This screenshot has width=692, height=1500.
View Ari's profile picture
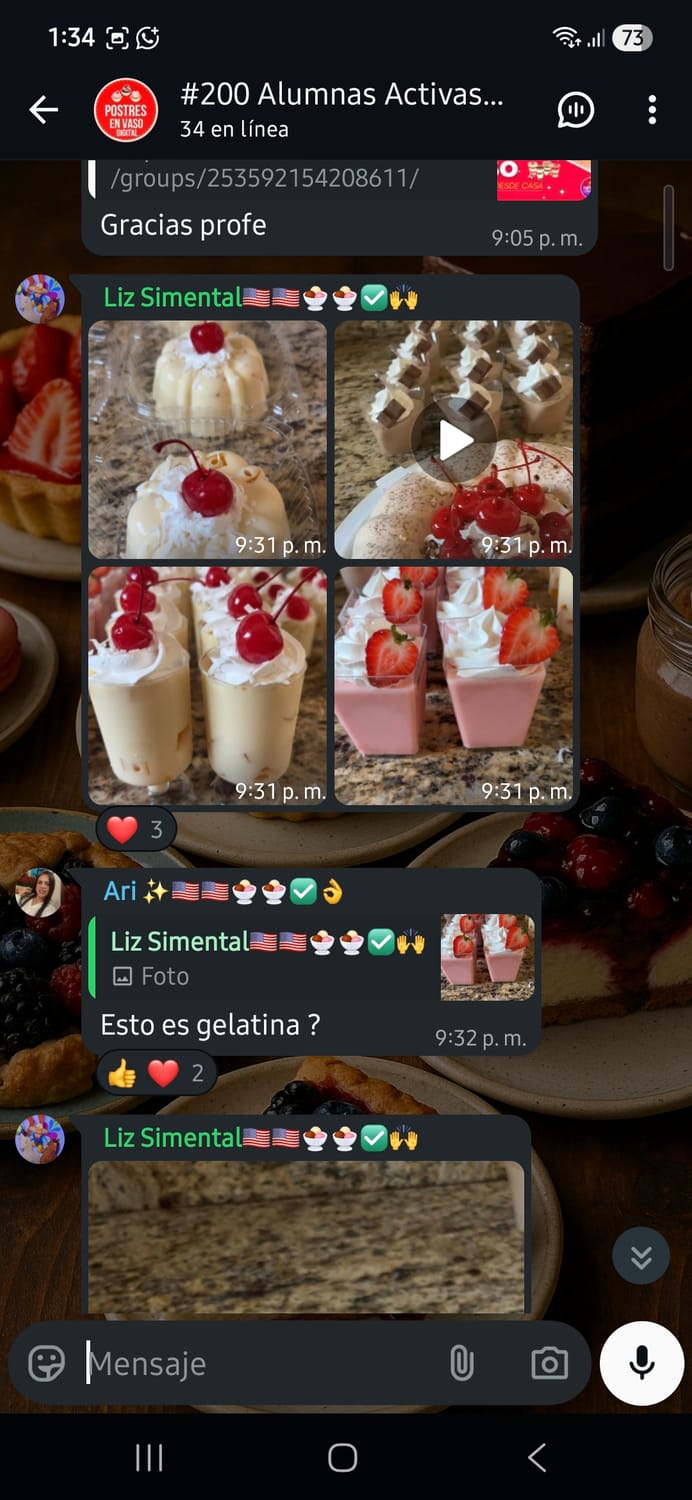(x=40, y=893)
